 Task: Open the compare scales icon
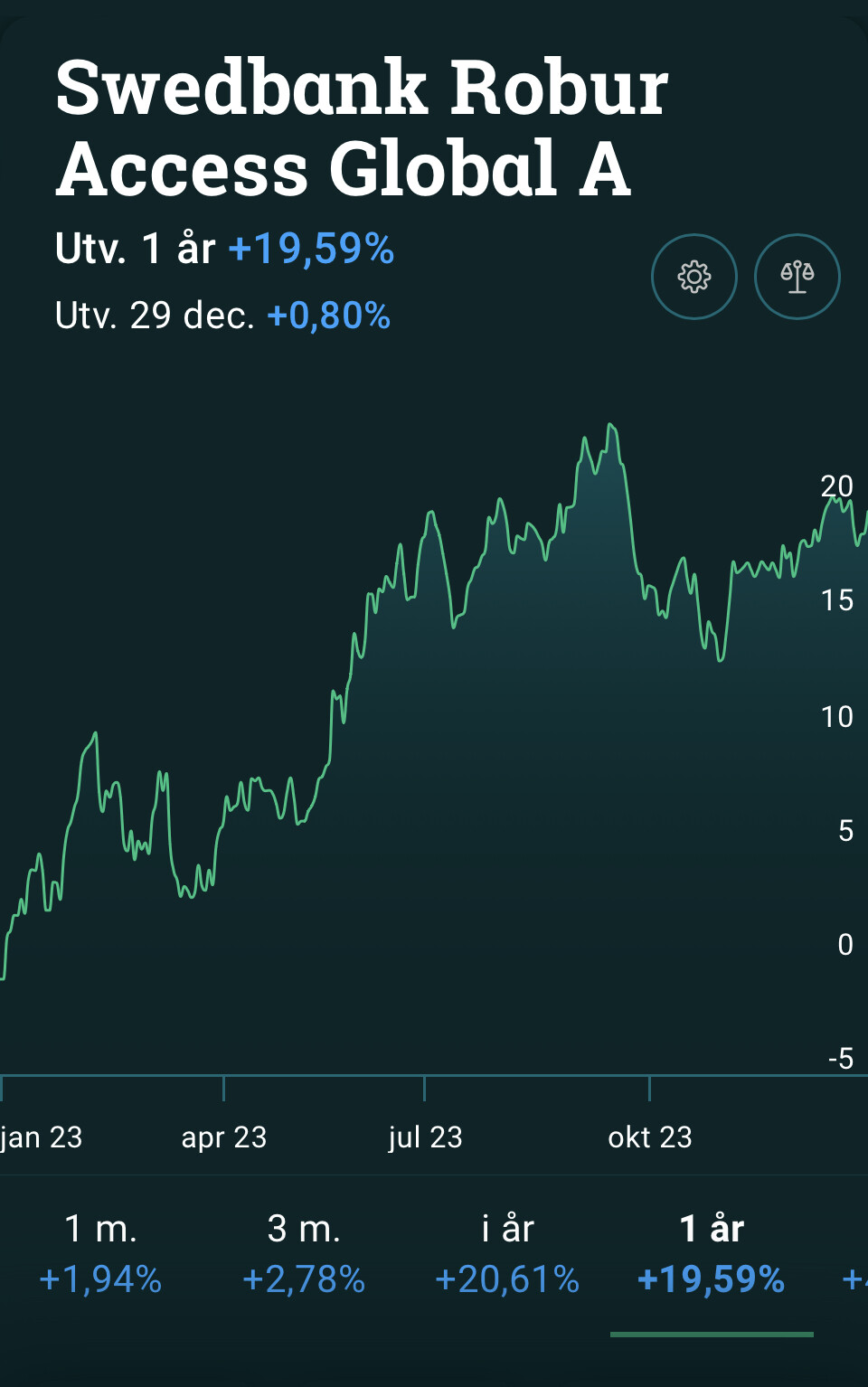pyautogui.click(x=797, y=277)
